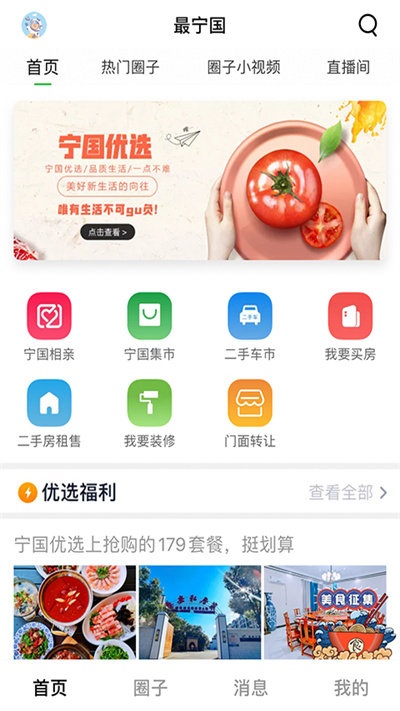Go to 圈子 in bottom navigation
Screen dimensions: 400x711
click(x=150, y=688)
